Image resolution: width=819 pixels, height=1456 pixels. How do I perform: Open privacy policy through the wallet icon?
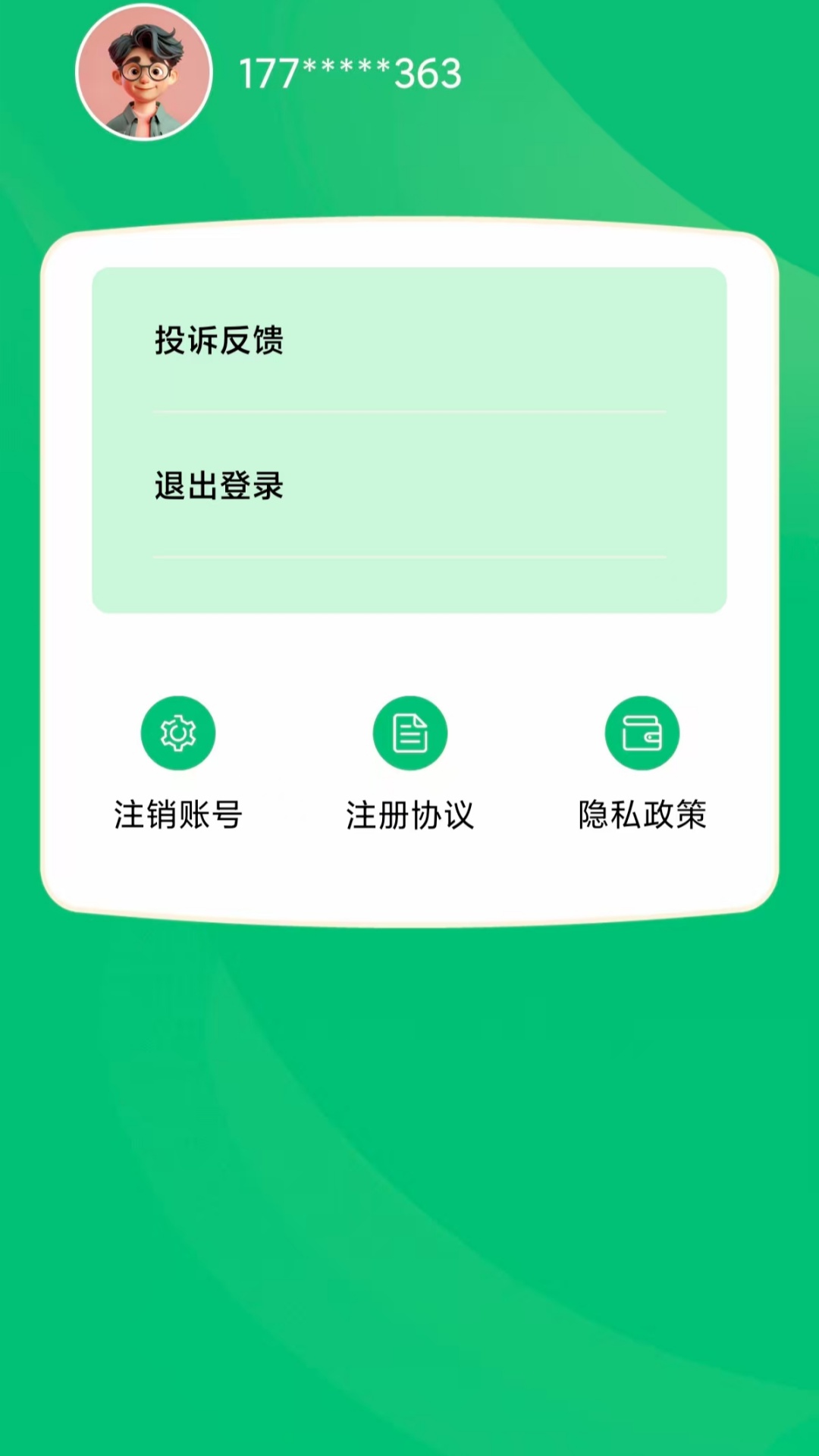point(642,733)
